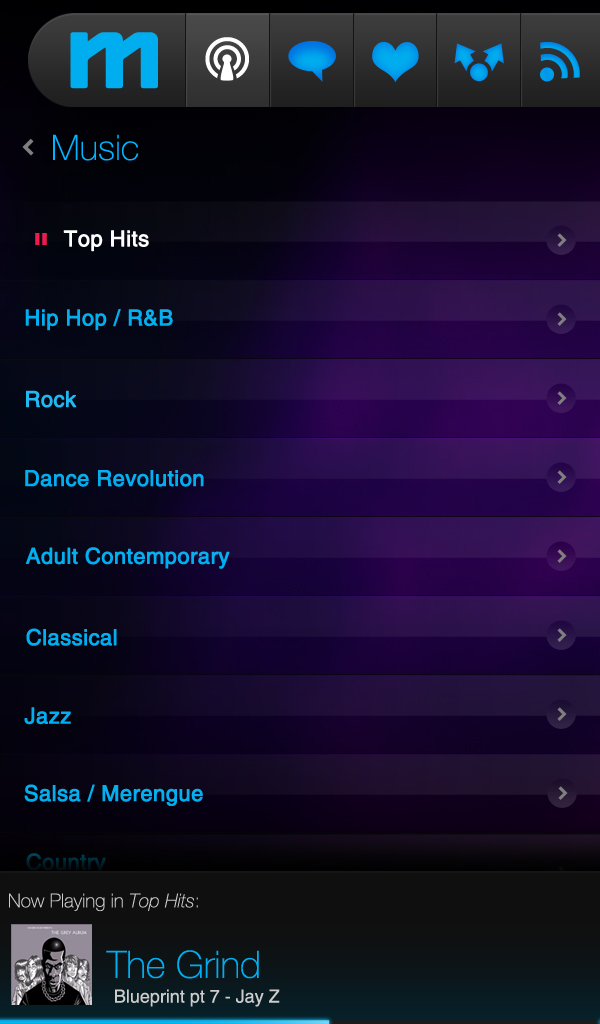Pause the Top Hits station
The width and height of the screenshot is (600, 1024).
(x=41, y=239)
